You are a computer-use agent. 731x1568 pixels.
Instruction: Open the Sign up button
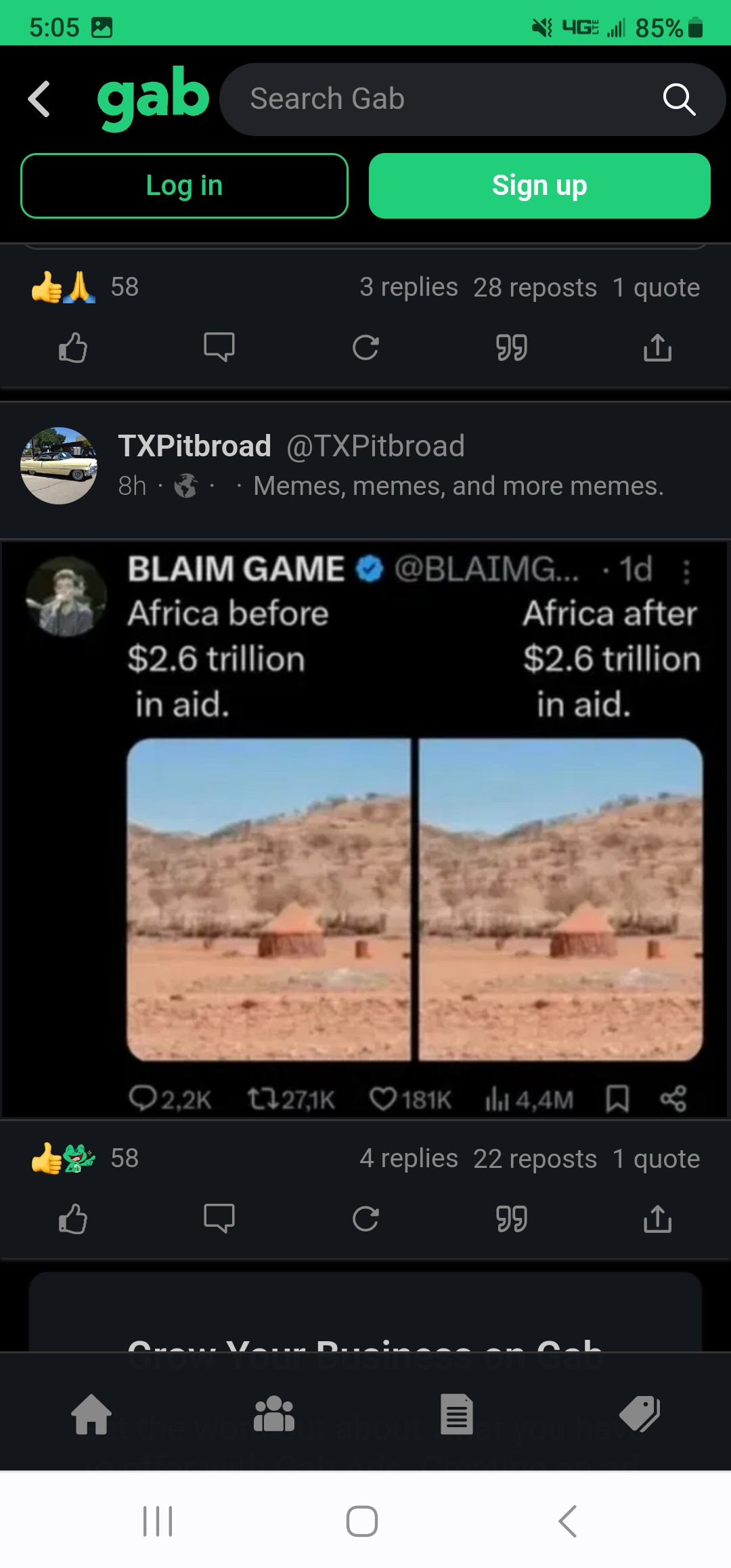tap(539, 186)
